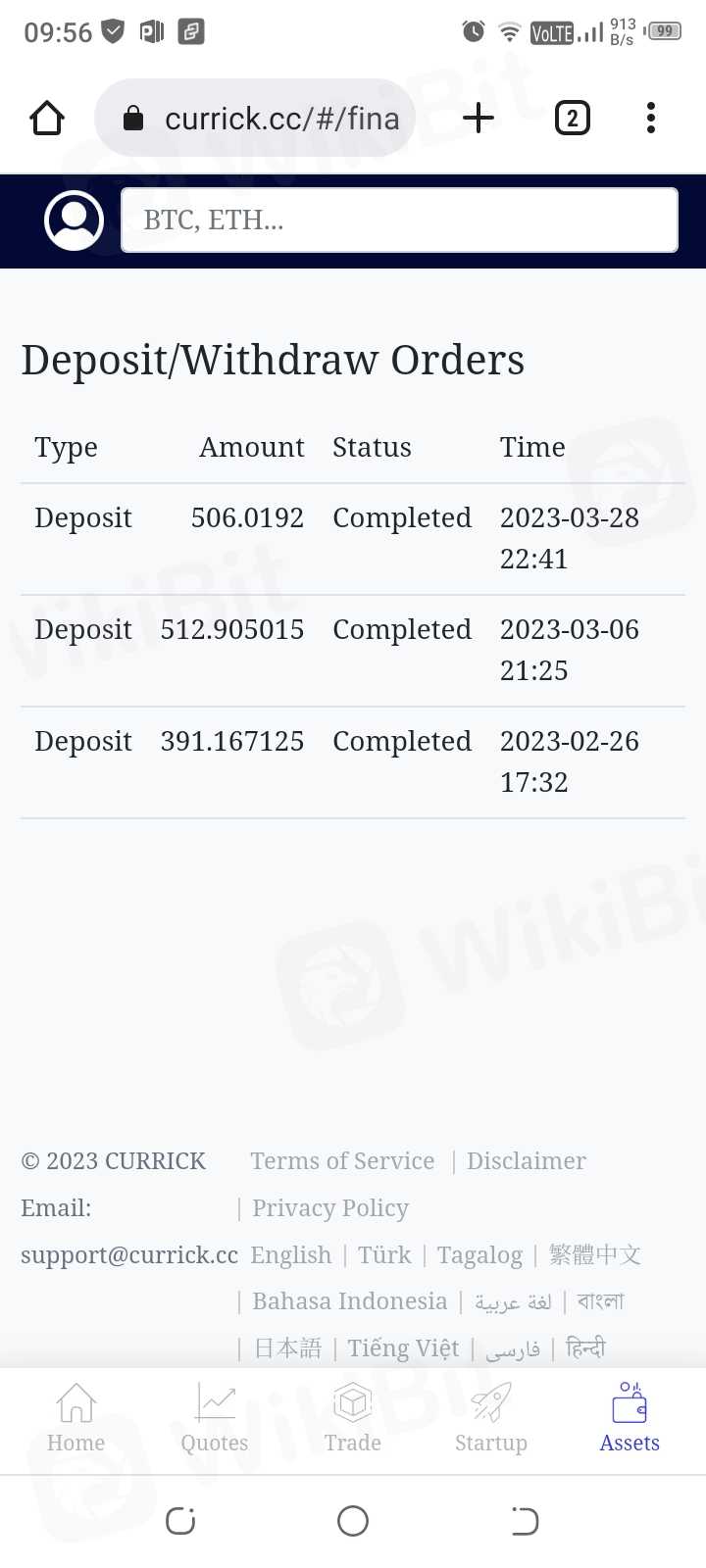706x1568 pixels.
Task: Switch language to Türk
Action: click(384, 1255)
